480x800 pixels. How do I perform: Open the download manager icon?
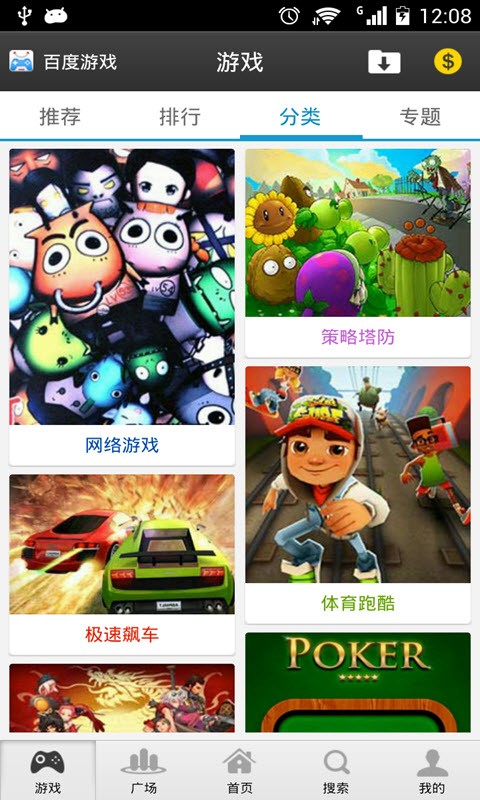(384, 62)
